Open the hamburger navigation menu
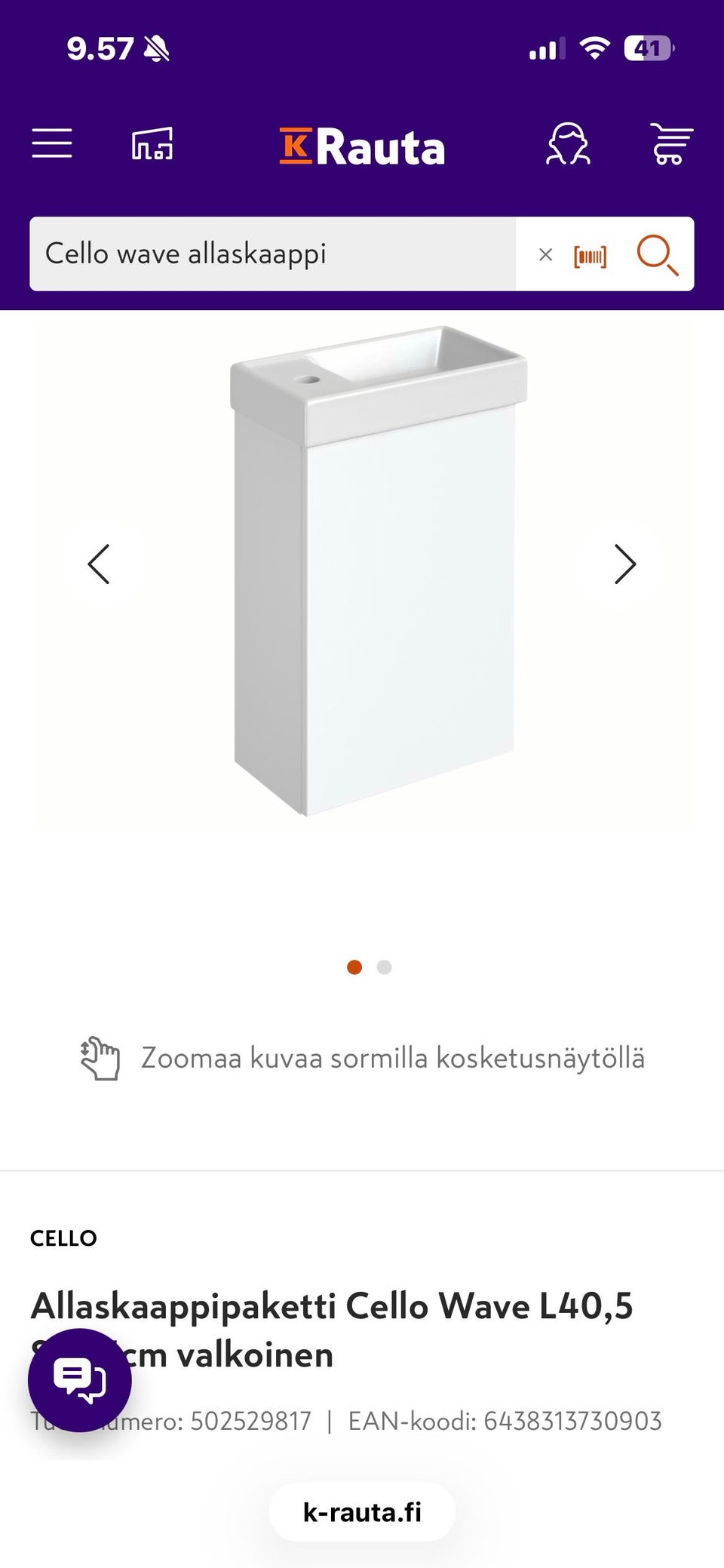This screenshot has width=724, height=1568. point(51,145)
